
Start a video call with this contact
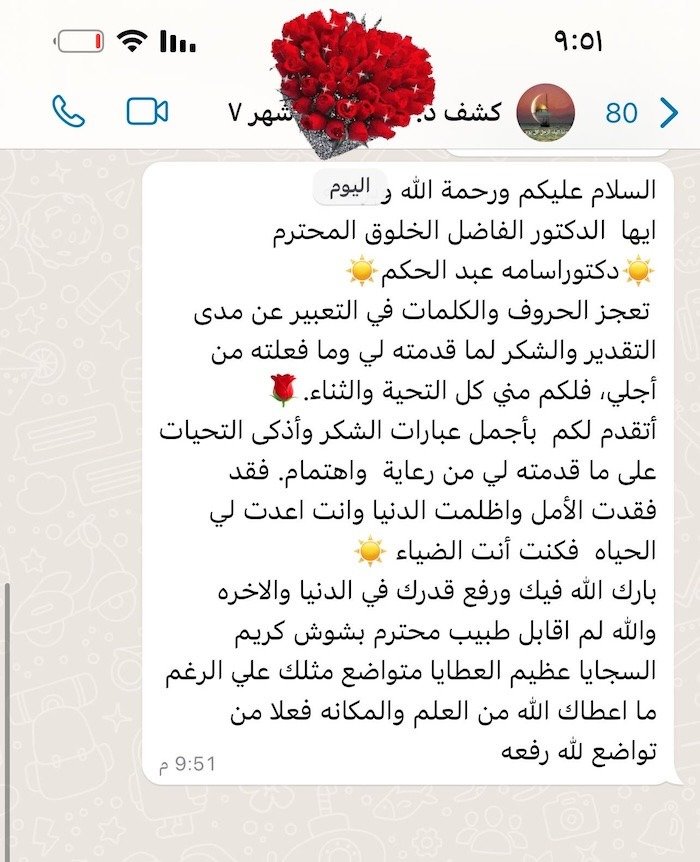(147, 111)
